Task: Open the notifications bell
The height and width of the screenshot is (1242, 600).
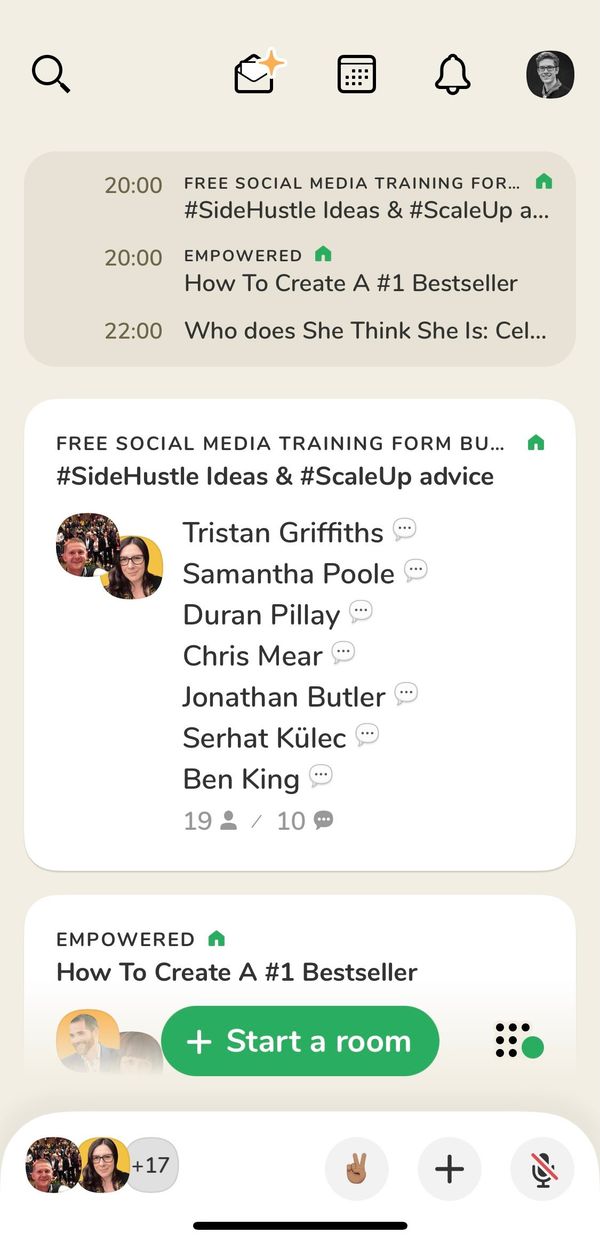Action: (452, 74)
